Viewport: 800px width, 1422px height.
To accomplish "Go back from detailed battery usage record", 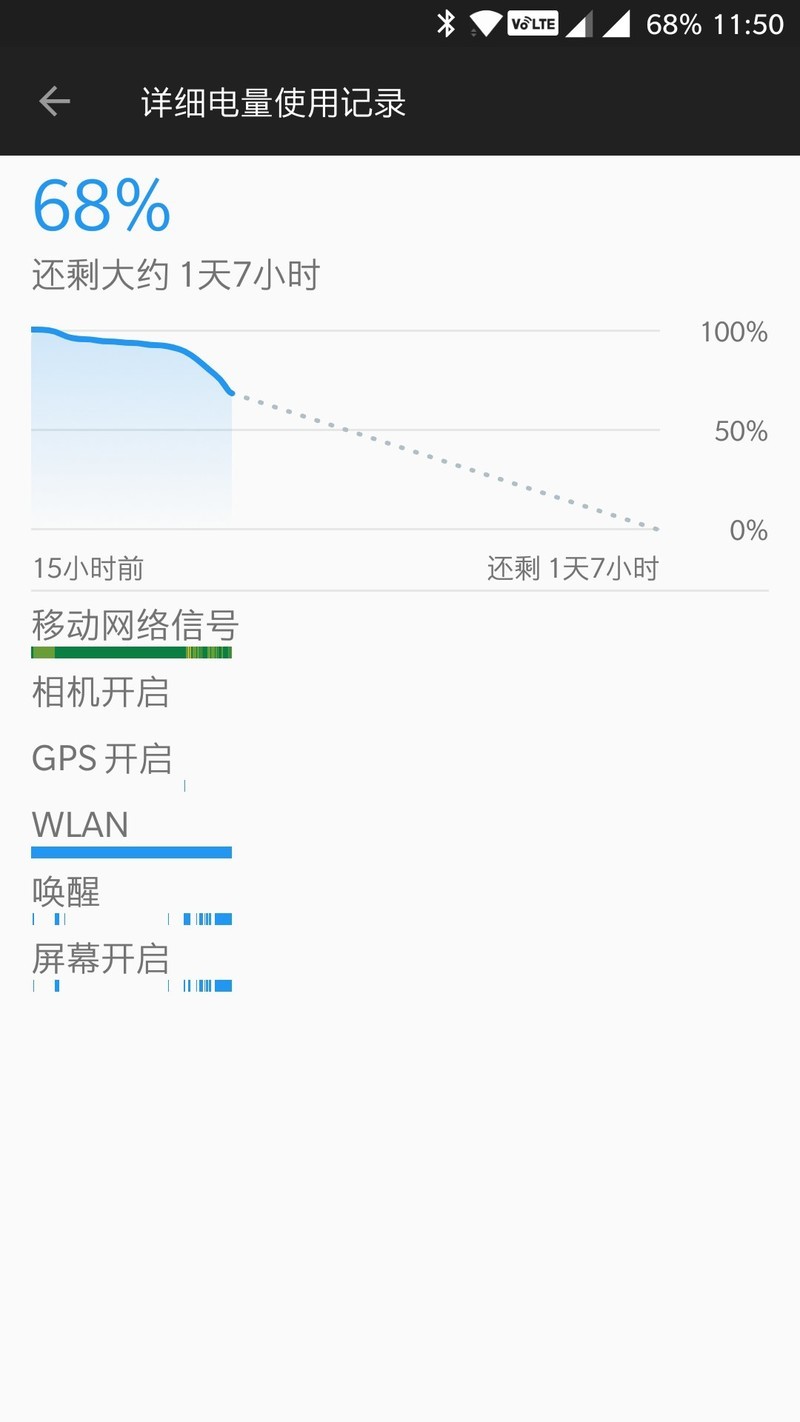I will click(54, 101).
